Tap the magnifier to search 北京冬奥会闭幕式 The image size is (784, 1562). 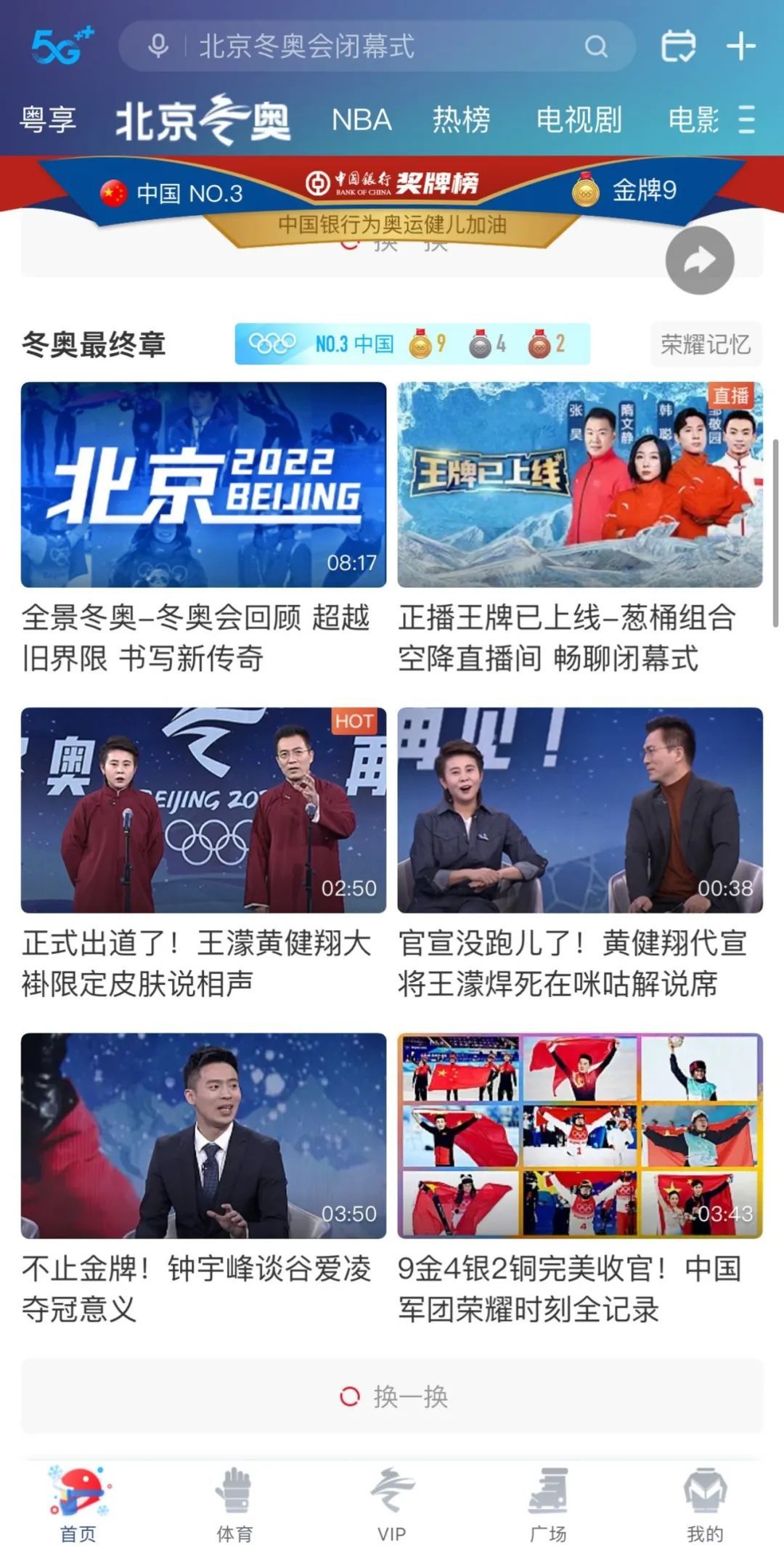click(x=595, y=46)
